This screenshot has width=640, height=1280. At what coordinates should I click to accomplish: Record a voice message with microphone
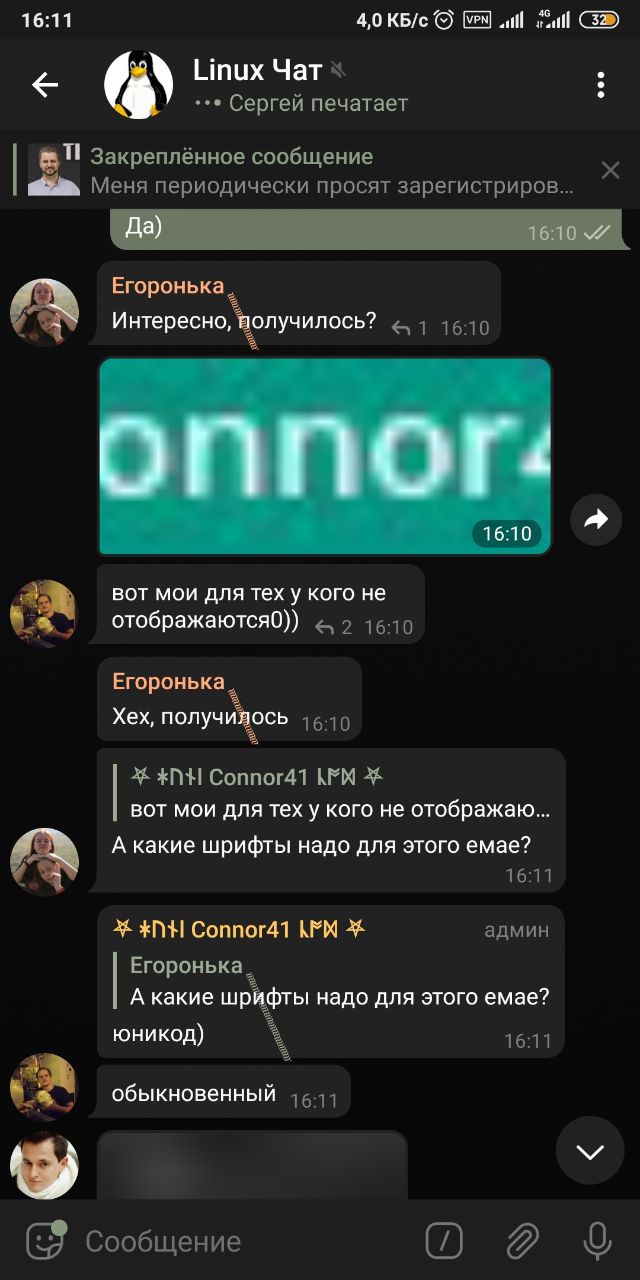click(597, 1241)
